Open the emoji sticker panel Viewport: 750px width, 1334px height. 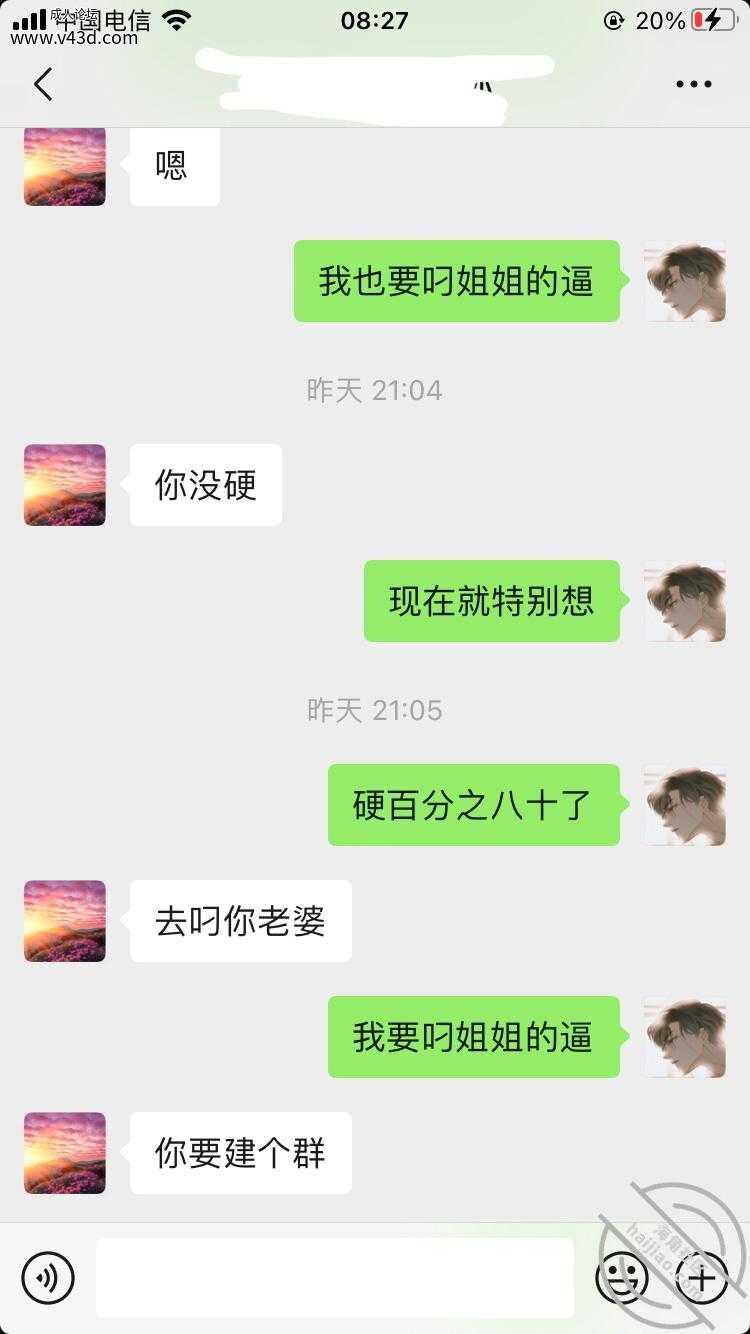622,1277
